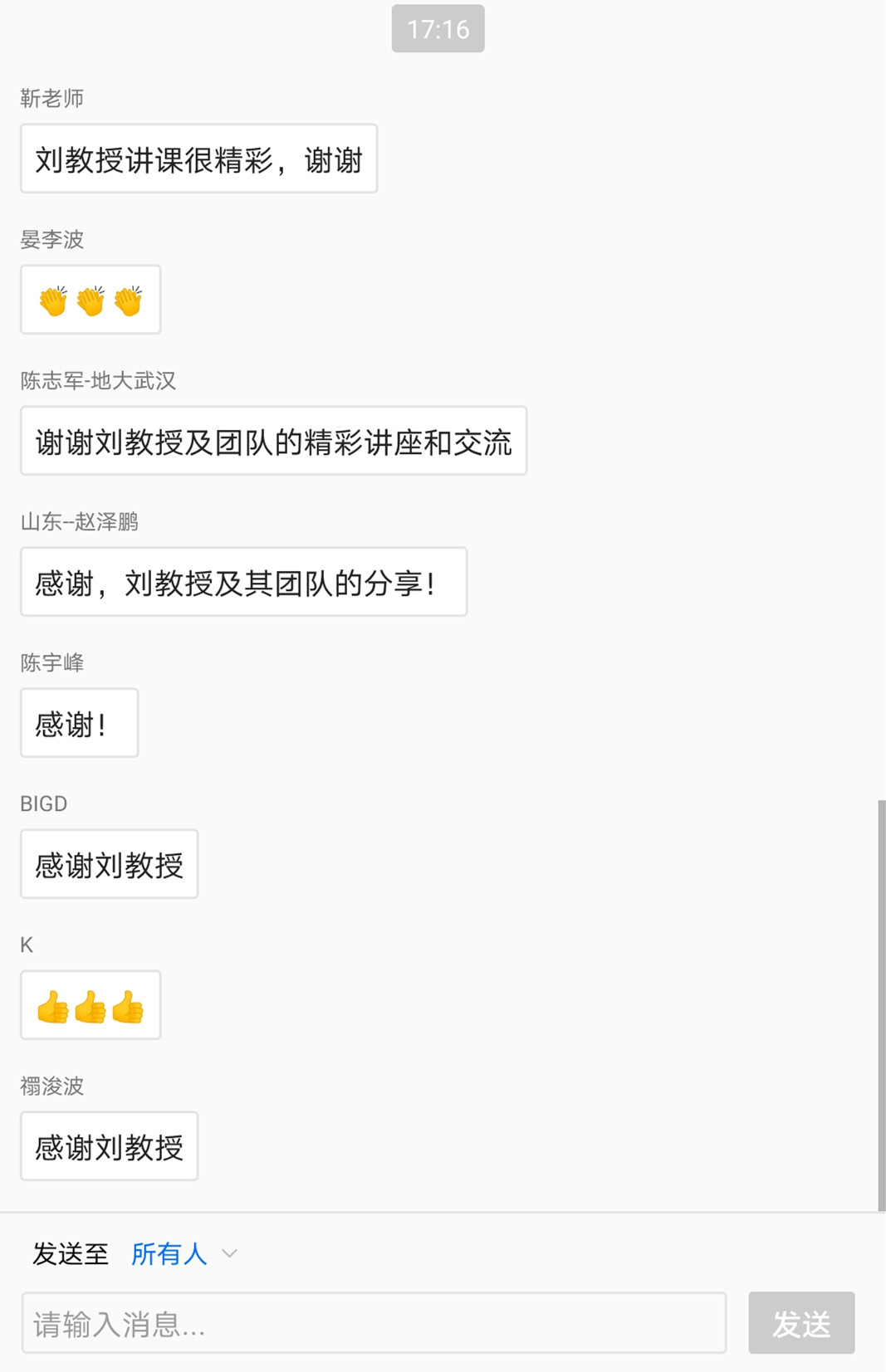Open the 所有人 recipient dropdown
The width and height of the screenshot is (886, 1372).
184,1253
